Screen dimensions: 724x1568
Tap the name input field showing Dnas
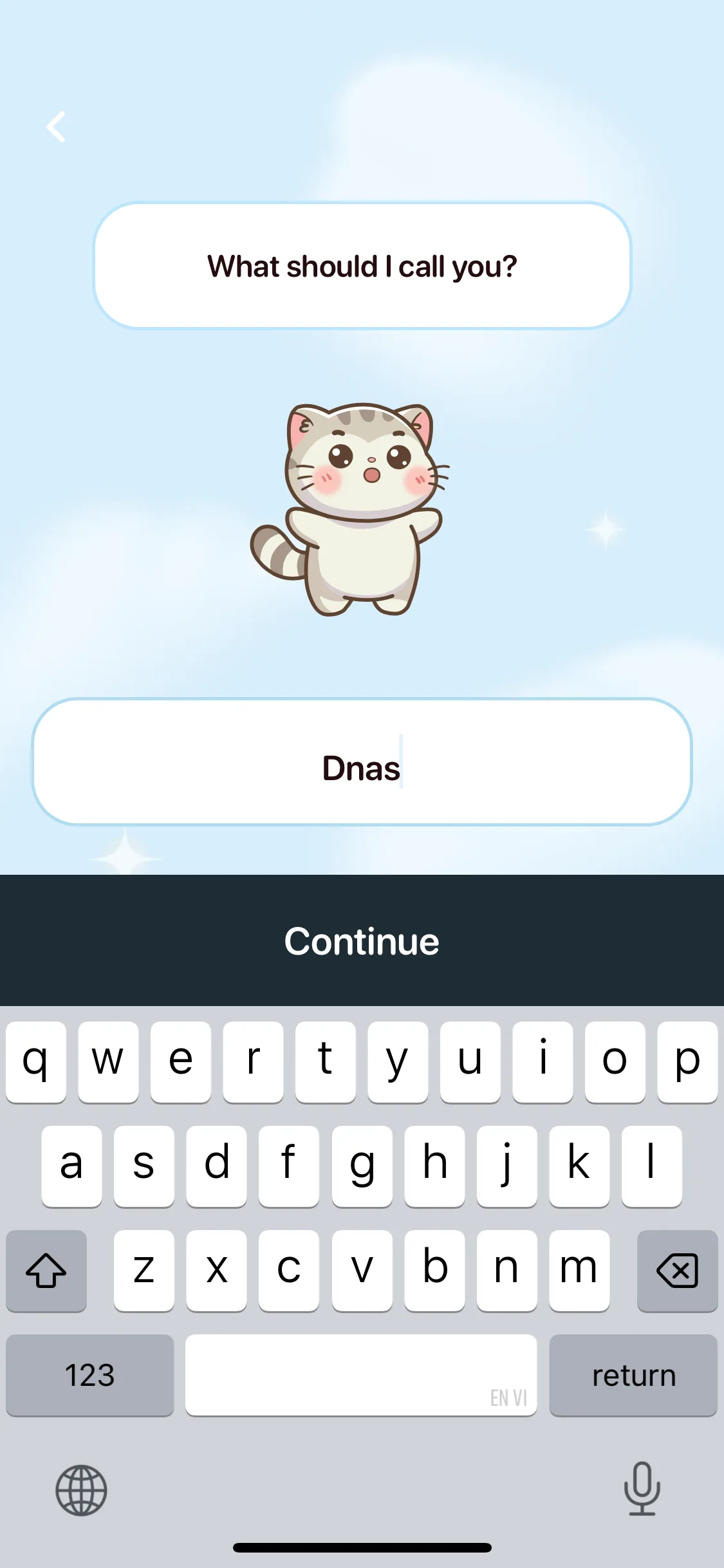[362, 767]
